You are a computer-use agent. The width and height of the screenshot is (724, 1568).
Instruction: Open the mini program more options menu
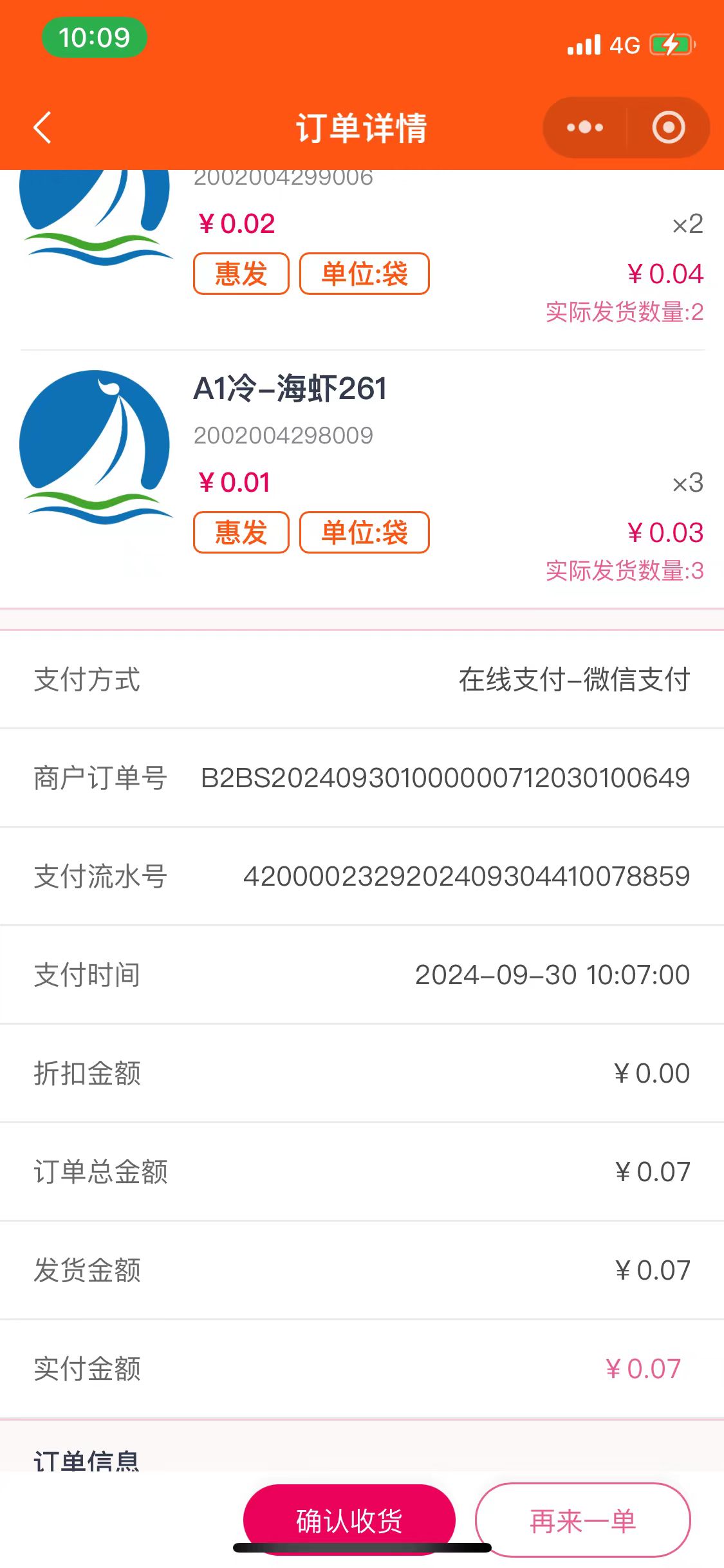coord(584,127)
